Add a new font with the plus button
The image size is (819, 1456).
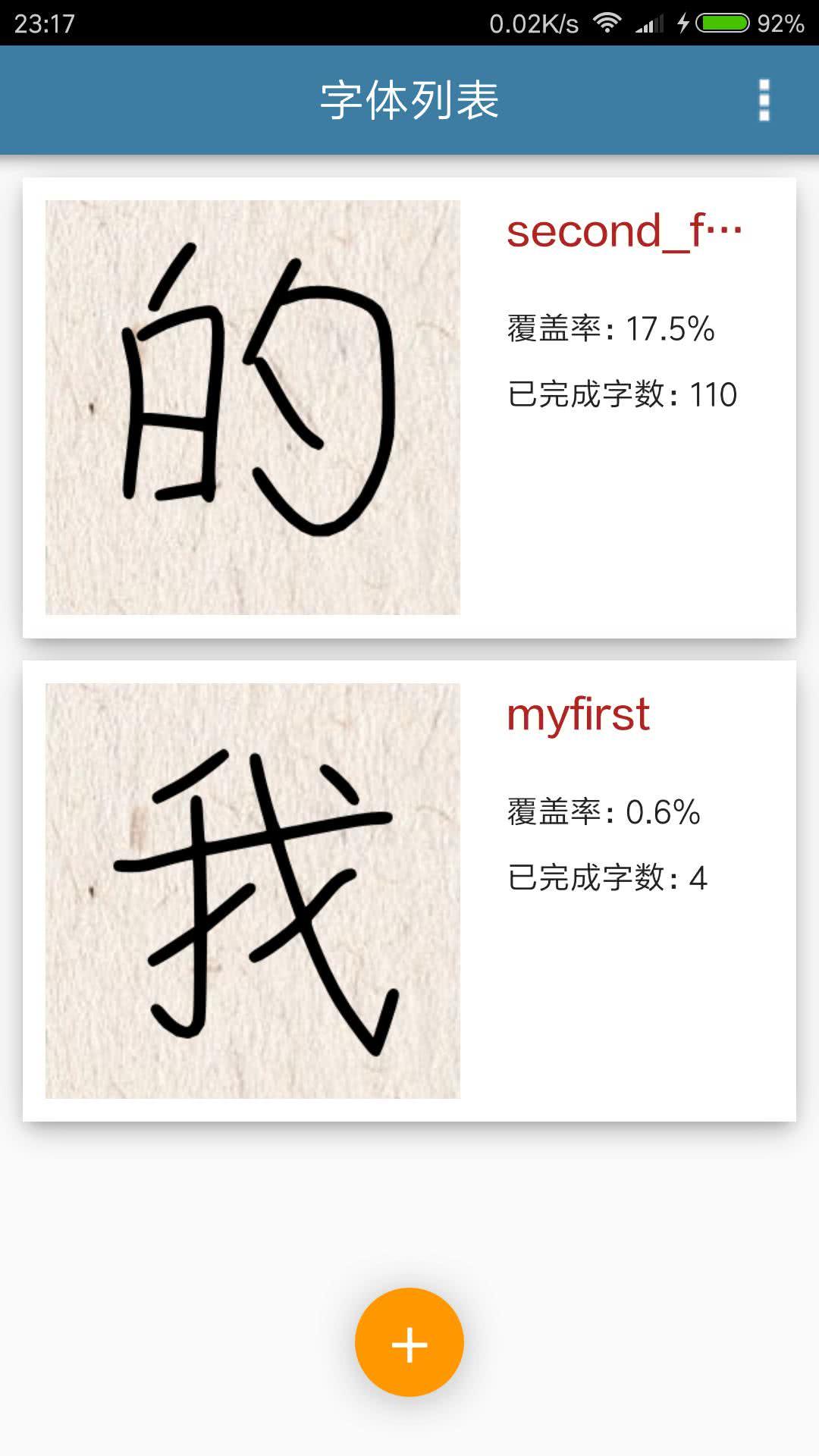(x=409, y=1342)
